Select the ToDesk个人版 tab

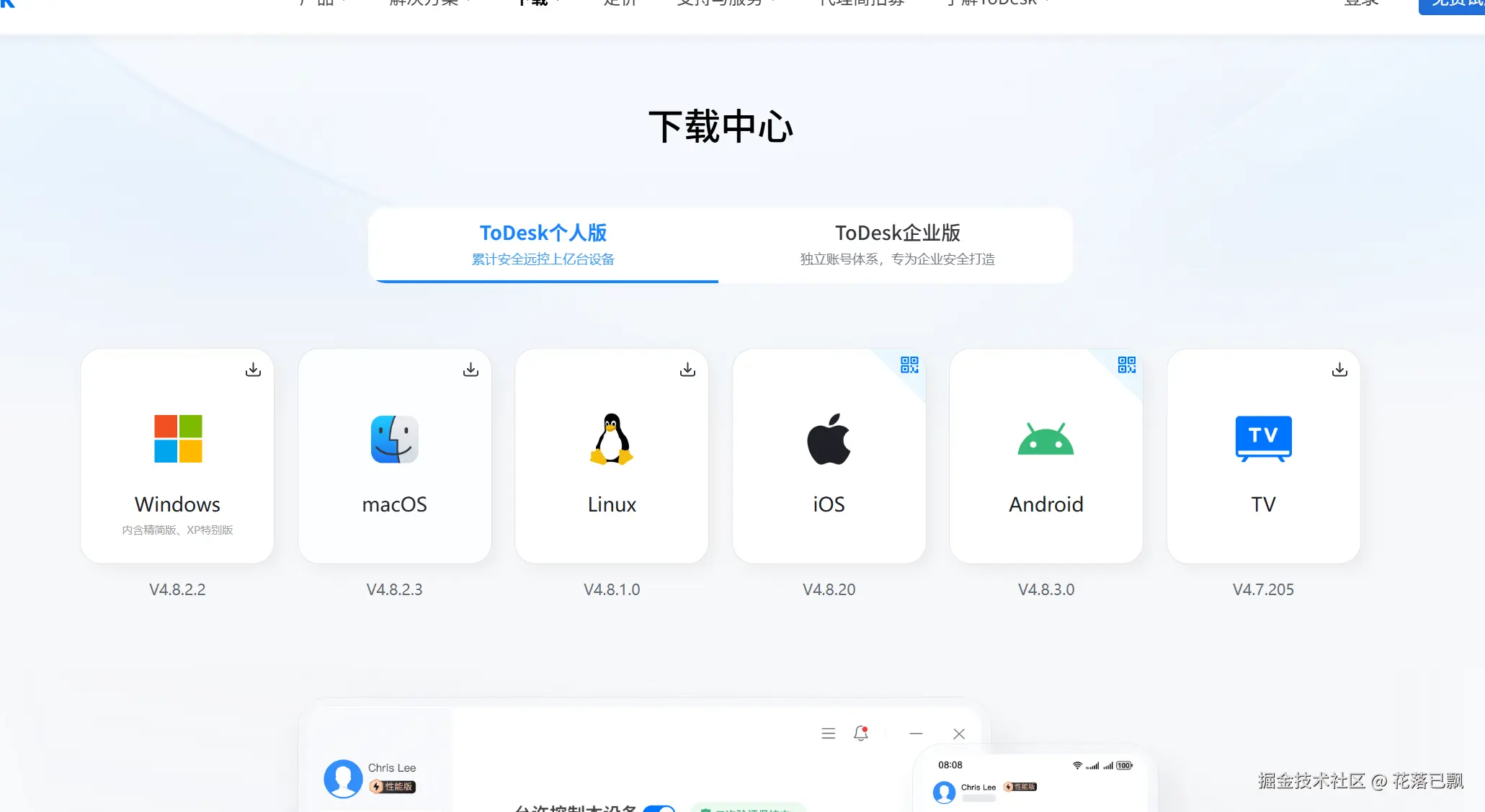543,244
